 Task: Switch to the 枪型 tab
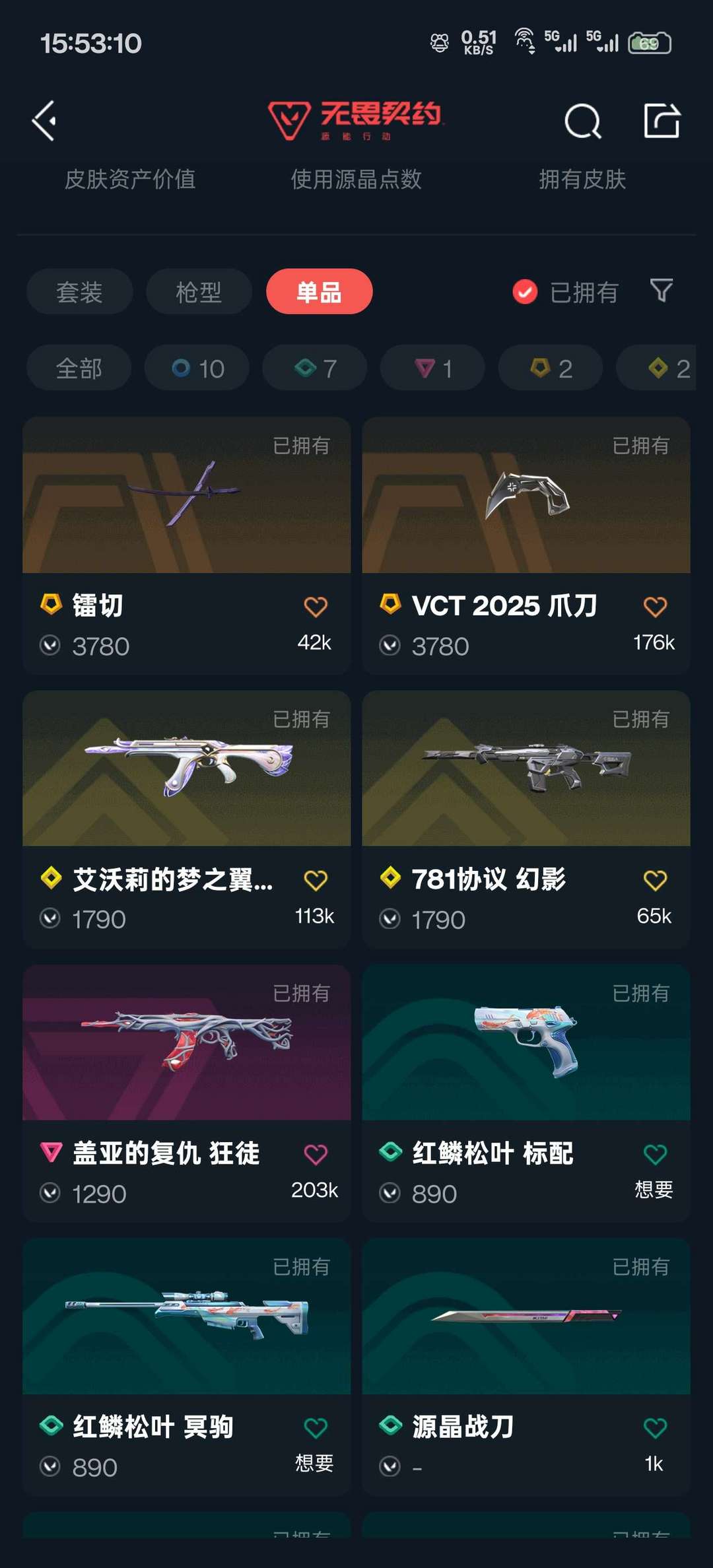[x=199, y=292]
